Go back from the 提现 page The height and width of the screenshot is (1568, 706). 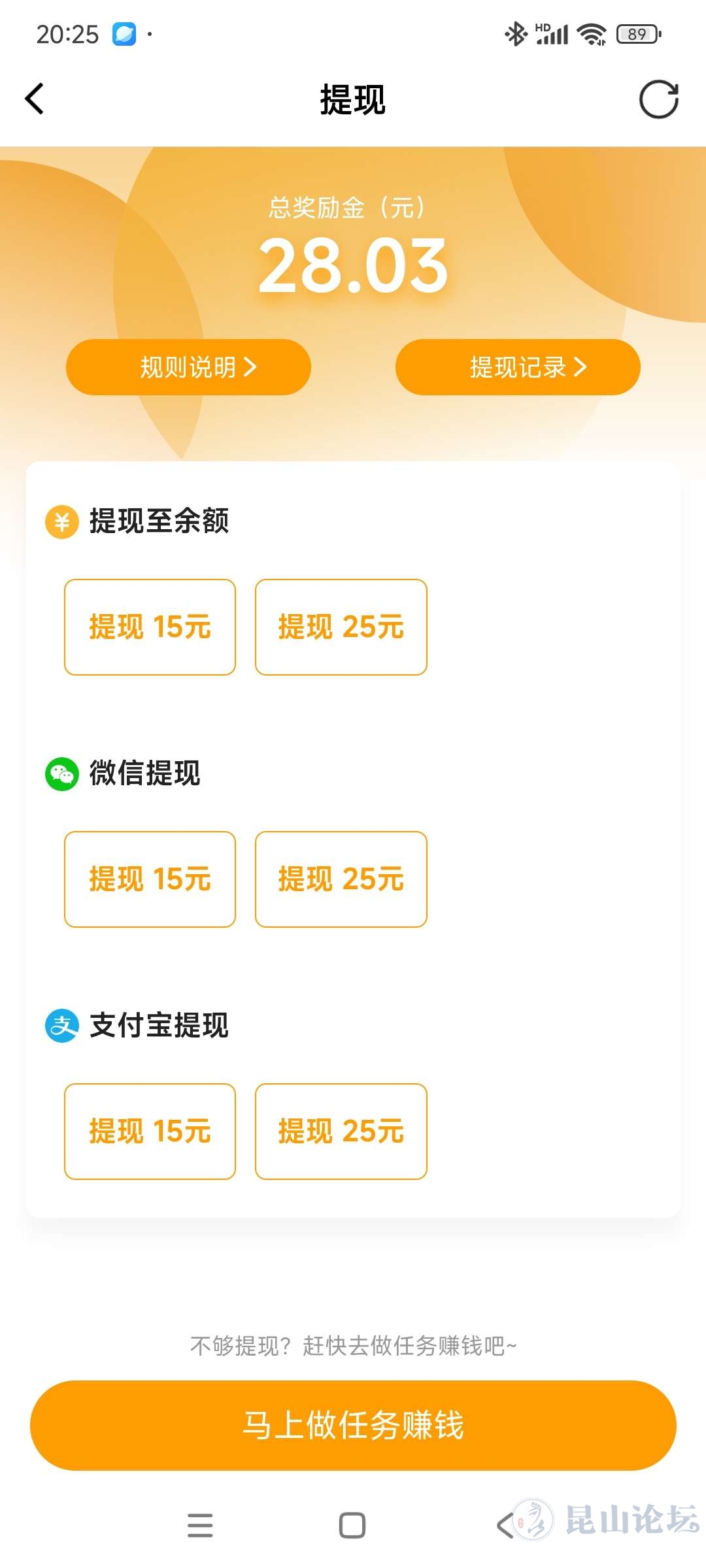click(35, 99)
